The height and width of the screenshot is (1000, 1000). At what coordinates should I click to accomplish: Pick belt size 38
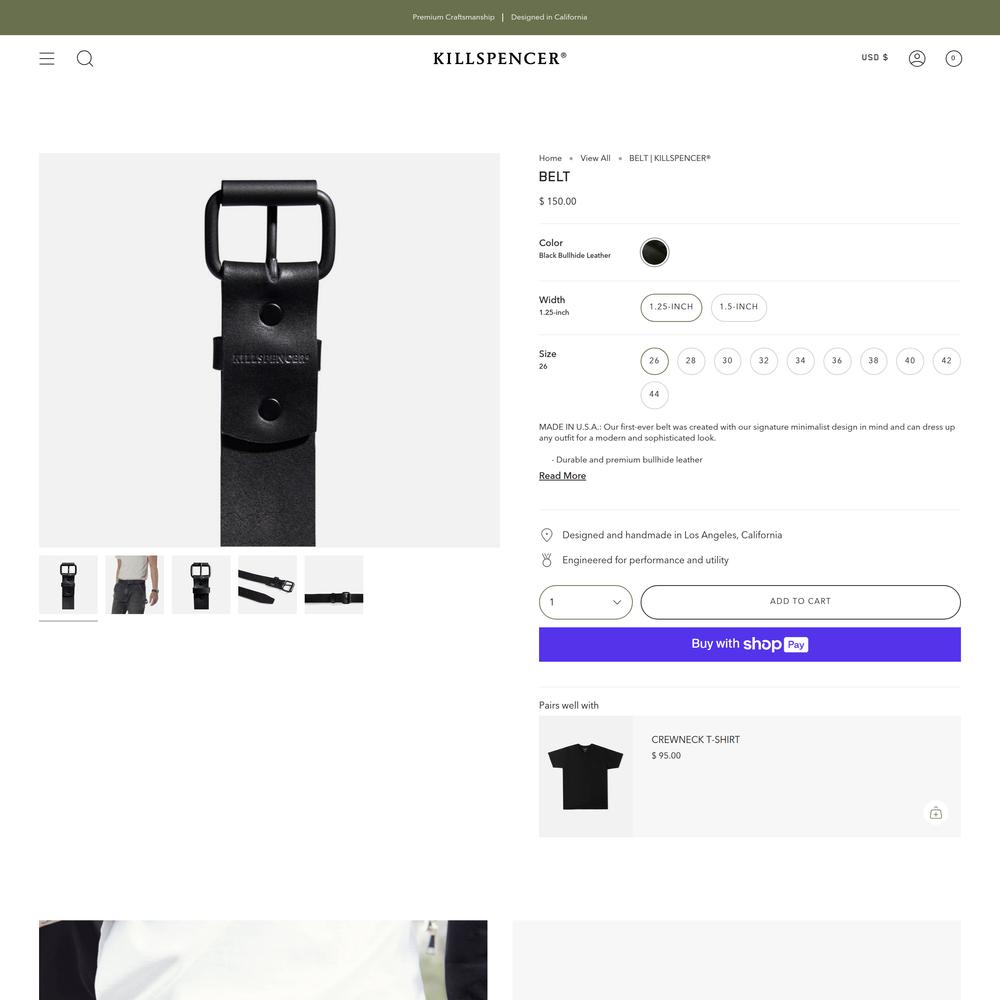point(873,361)
